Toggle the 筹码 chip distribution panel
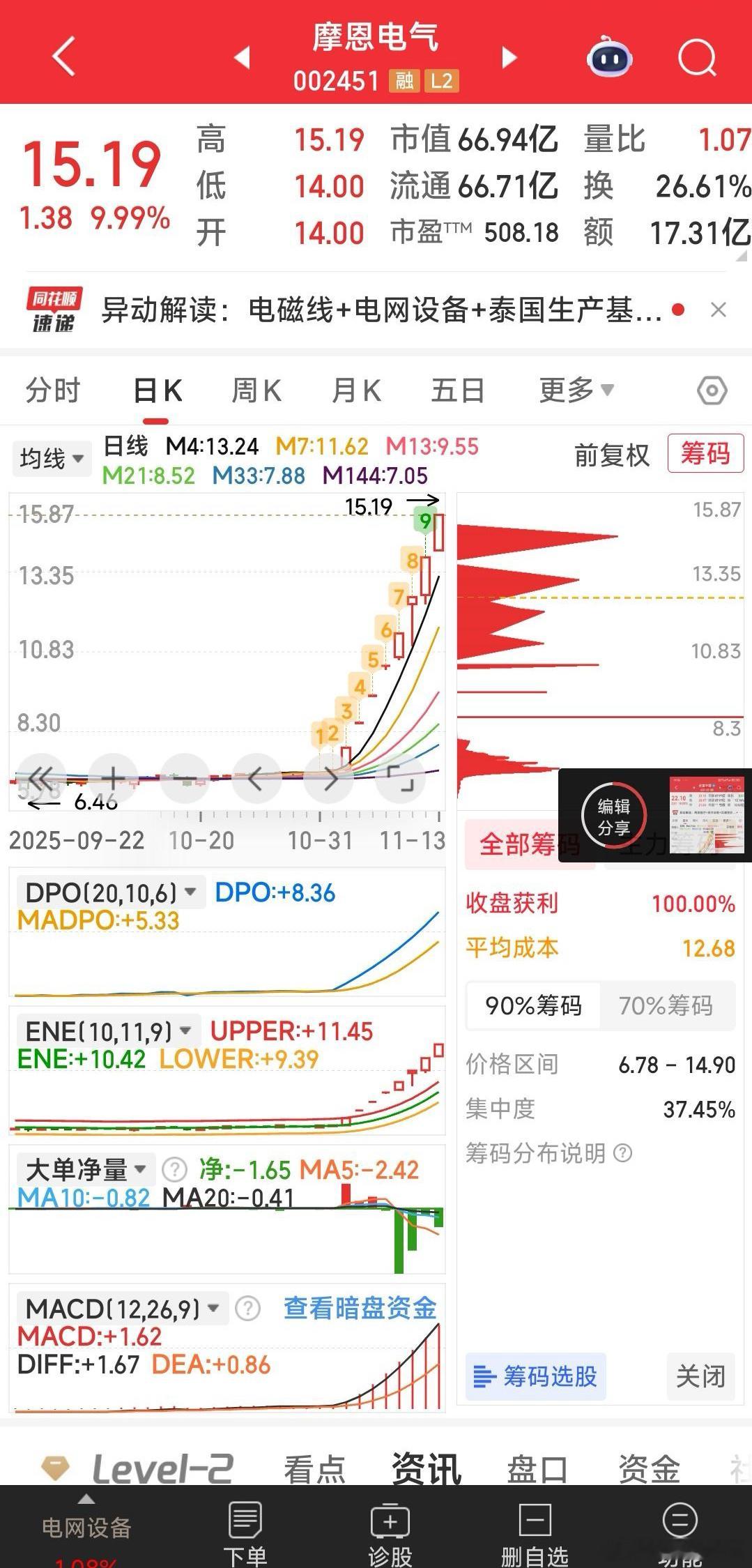 [705, 454]
